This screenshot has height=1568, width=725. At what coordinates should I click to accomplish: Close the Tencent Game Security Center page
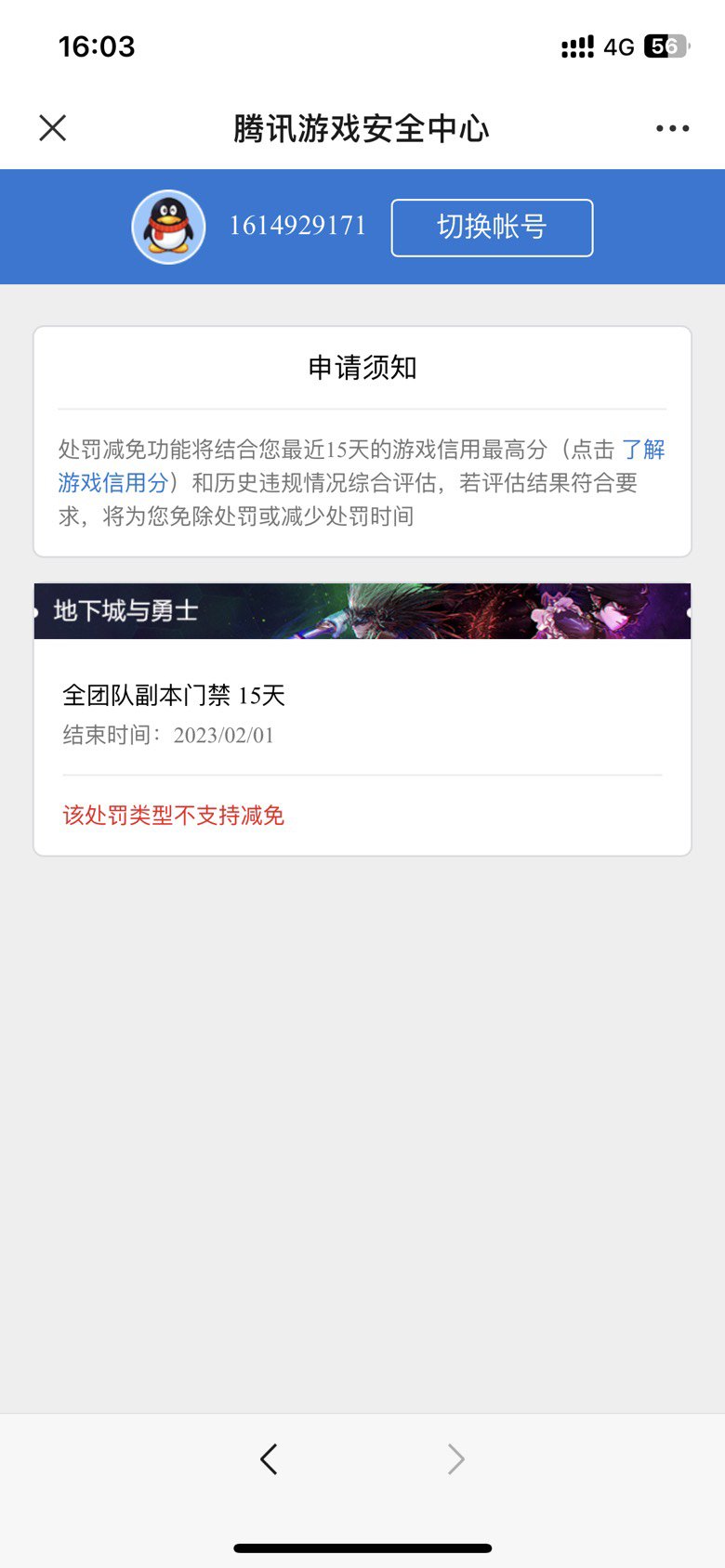pyautogui.click(x=53, y=128)
